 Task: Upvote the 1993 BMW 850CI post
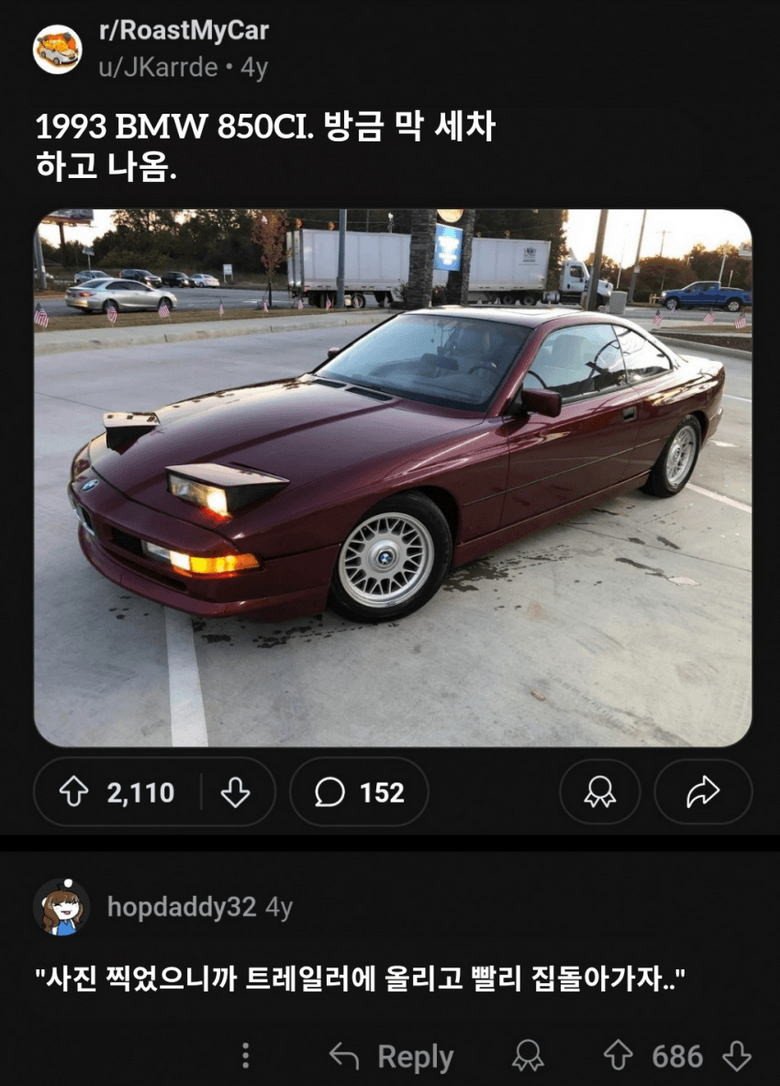(74, 793)
